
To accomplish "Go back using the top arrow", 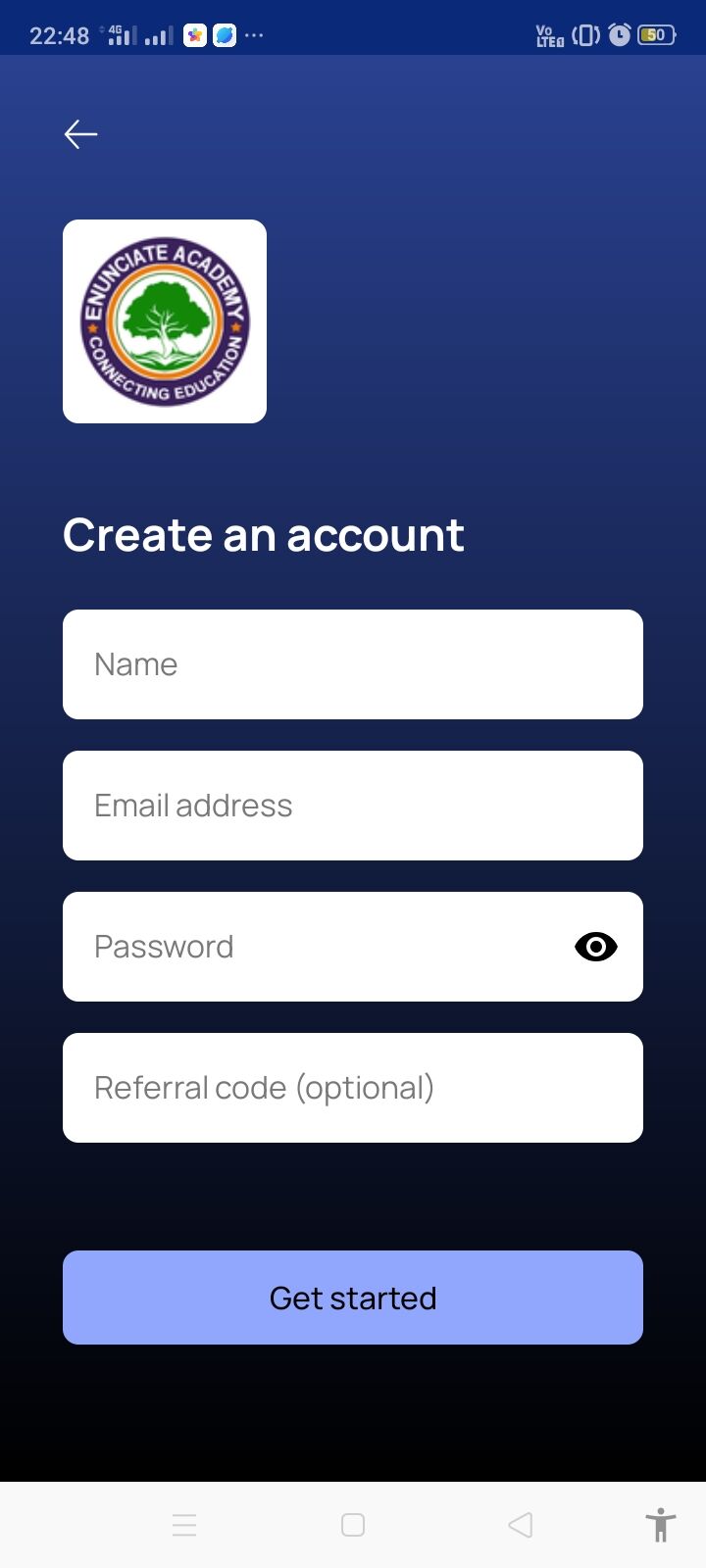I will click(80, 134).
